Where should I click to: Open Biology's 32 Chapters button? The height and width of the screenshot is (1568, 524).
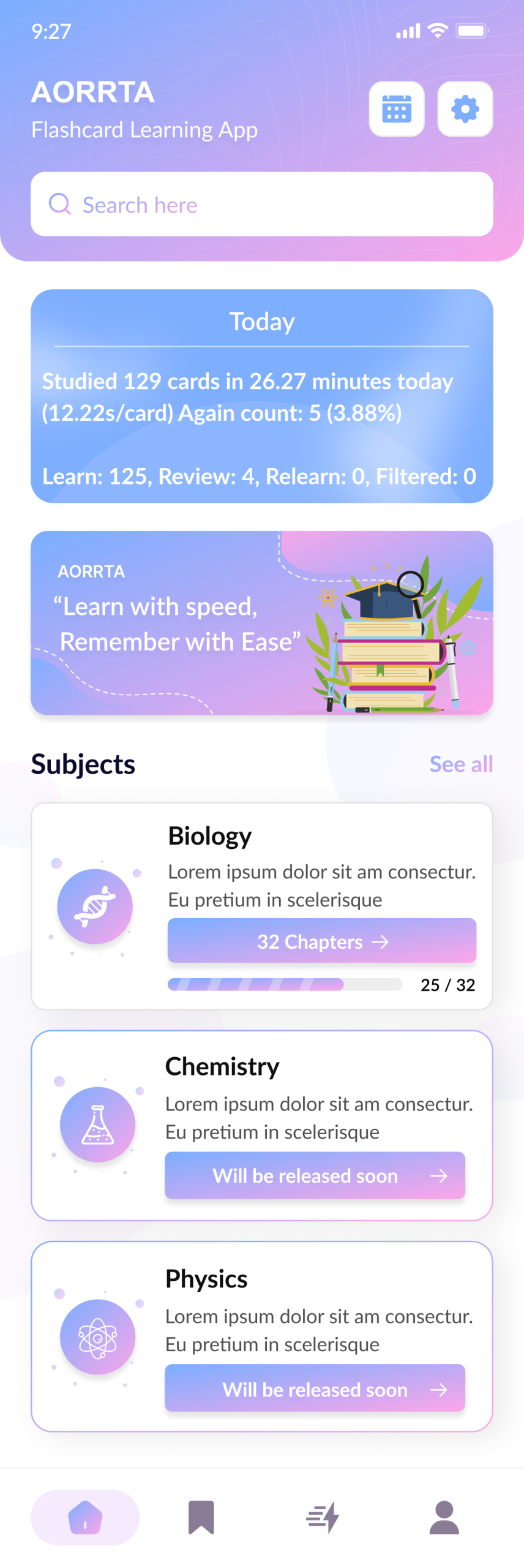tap(321, 941)
